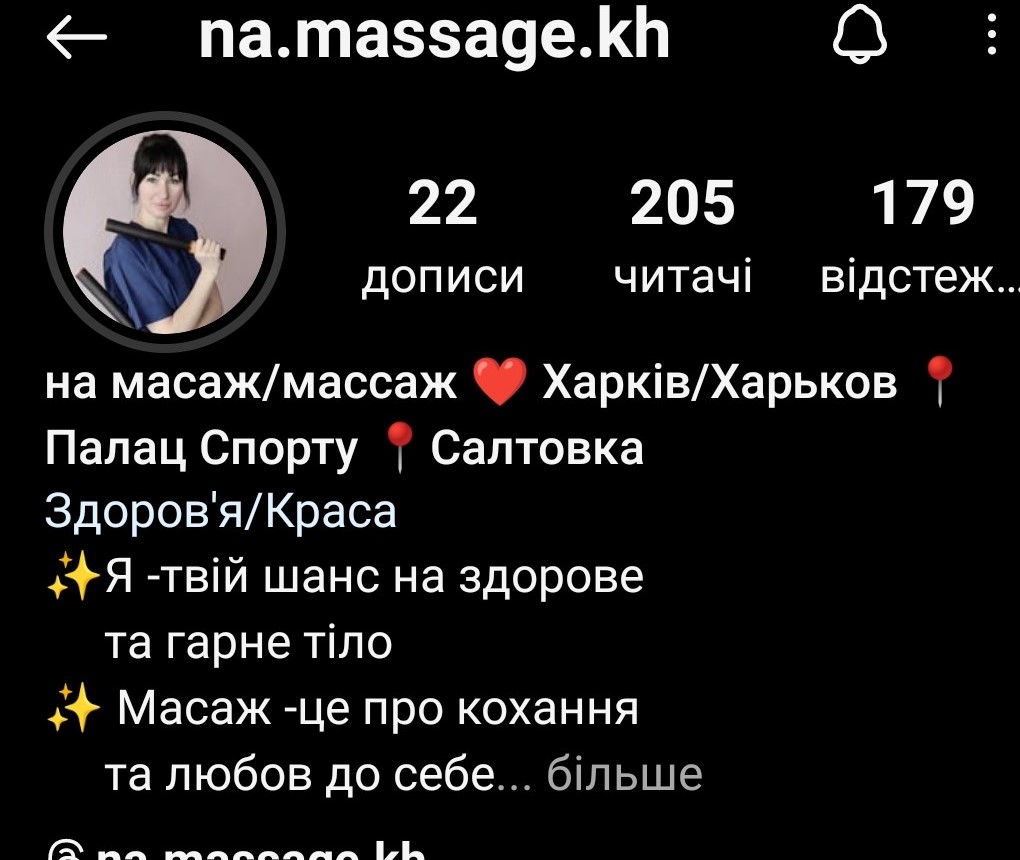Open the list of 205 читачі

(x=683, y=236)
